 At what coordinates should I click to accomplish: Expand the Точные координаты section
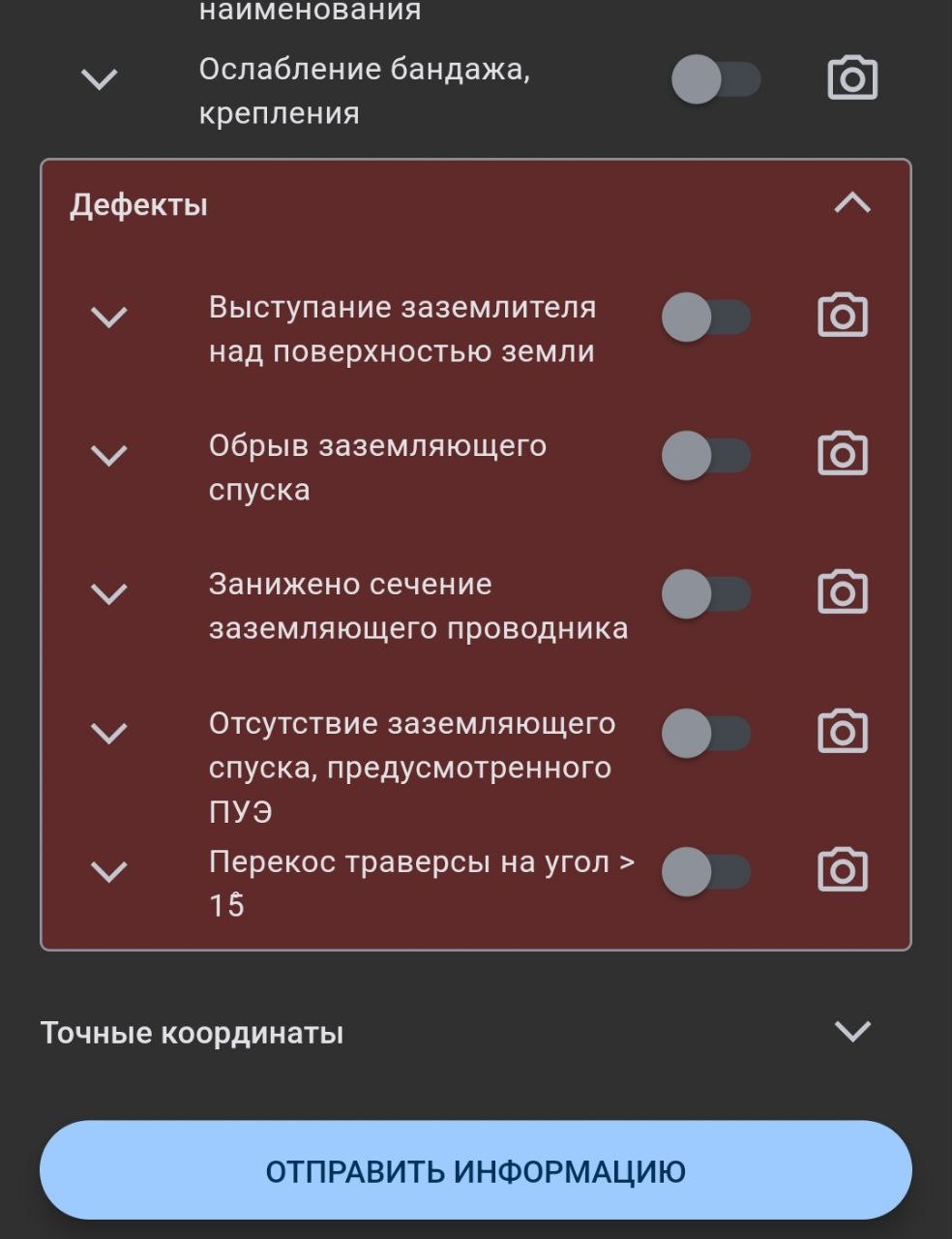(x=851, y=1031)
